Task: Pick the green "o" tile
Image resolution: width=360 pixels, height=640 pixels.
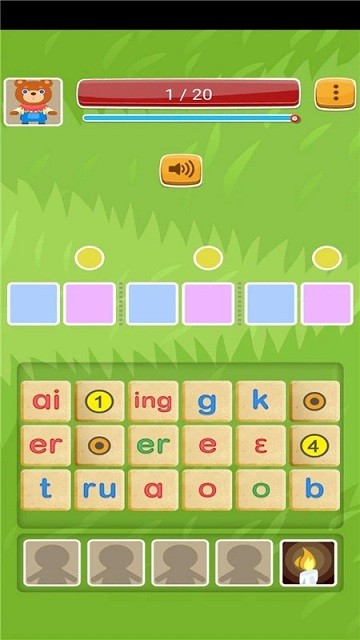Action: pyautogui.click(x=261, y=490)
